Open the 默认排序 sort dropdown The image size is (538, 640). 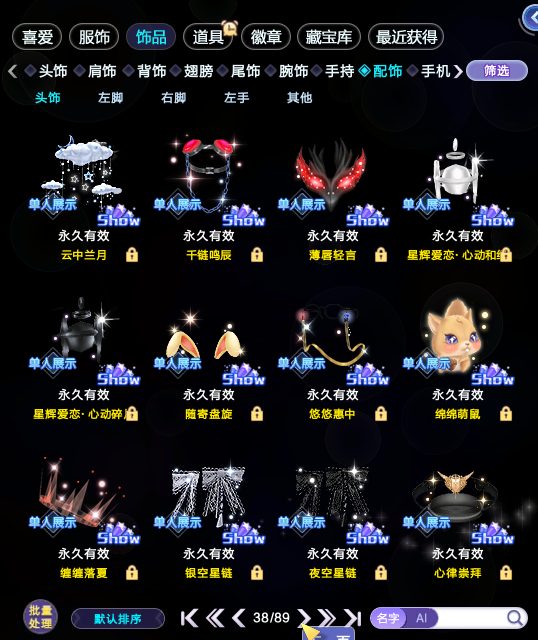(x=118, y=619)
